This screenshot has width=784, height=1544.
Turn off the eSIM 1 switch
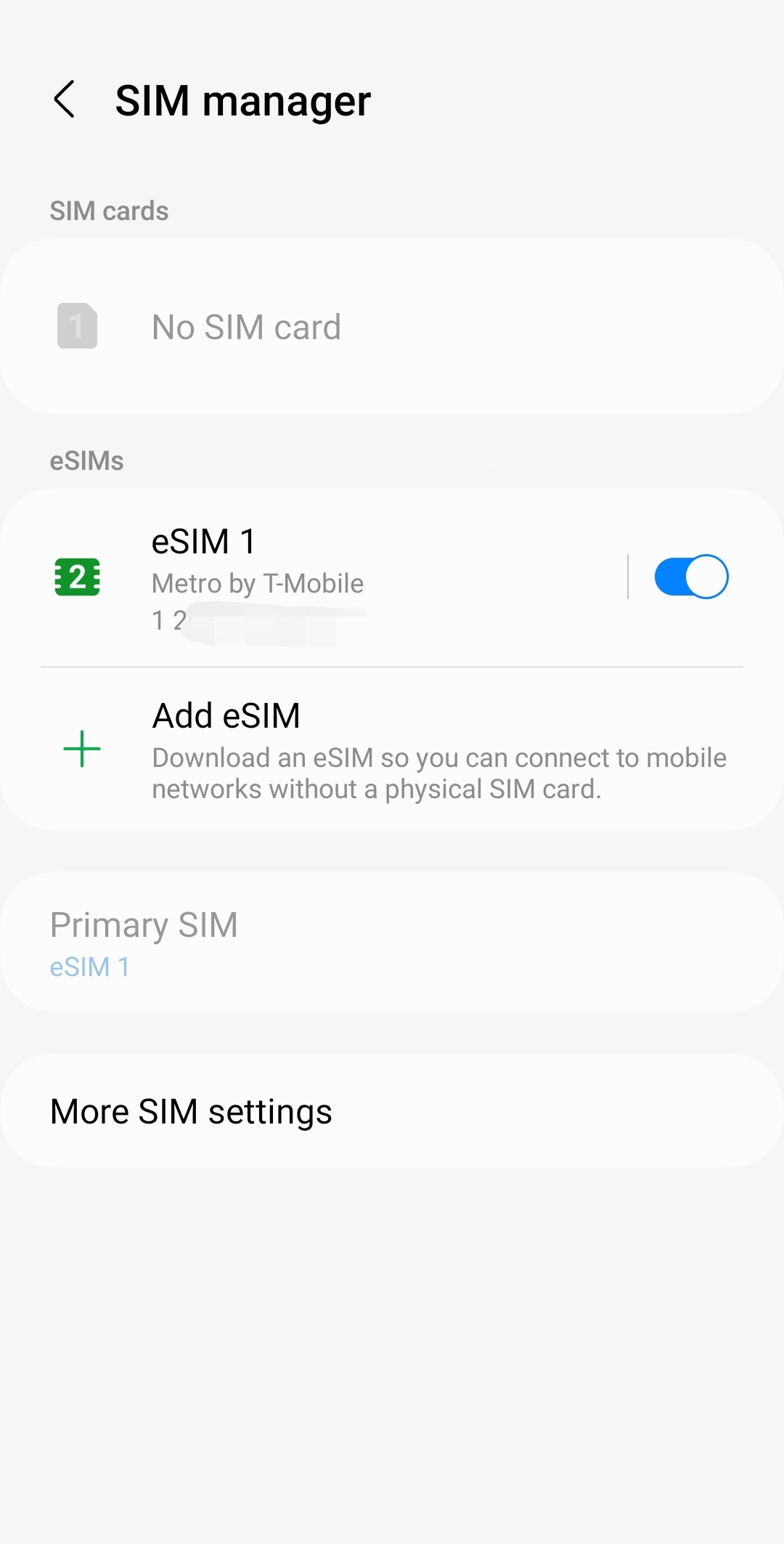pos(690,577)
